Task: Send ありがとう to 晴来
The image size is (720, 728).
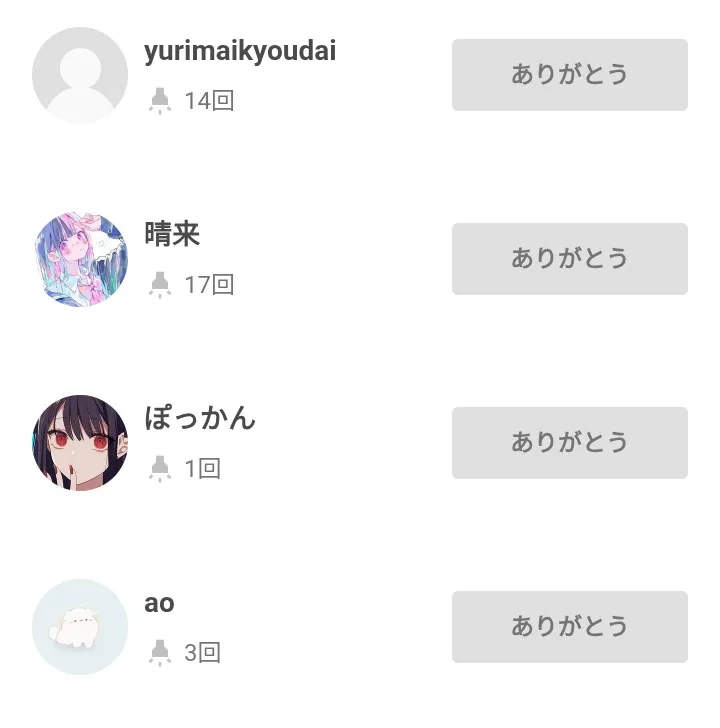Action: [x=569, y=259]
